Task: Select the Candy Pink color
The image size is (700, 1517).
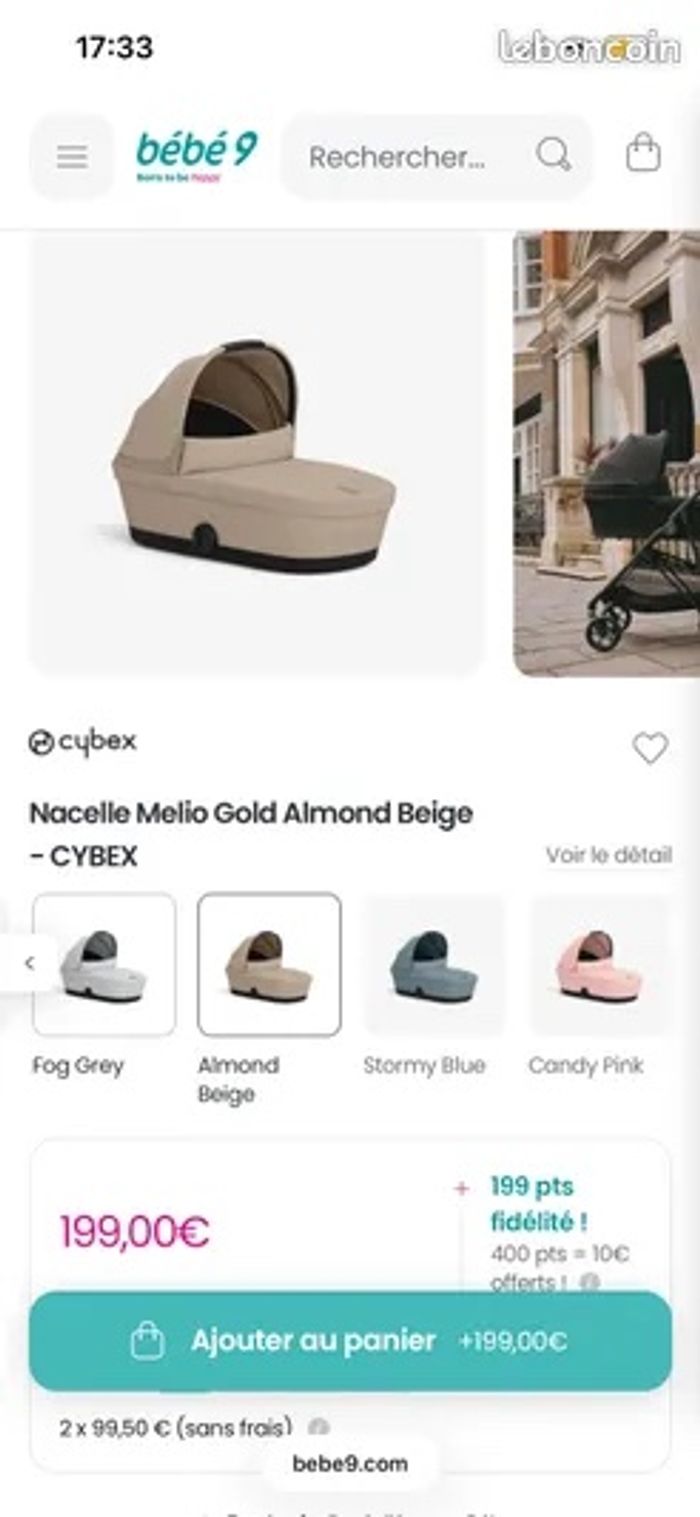Action: click(x=598, y=964)
